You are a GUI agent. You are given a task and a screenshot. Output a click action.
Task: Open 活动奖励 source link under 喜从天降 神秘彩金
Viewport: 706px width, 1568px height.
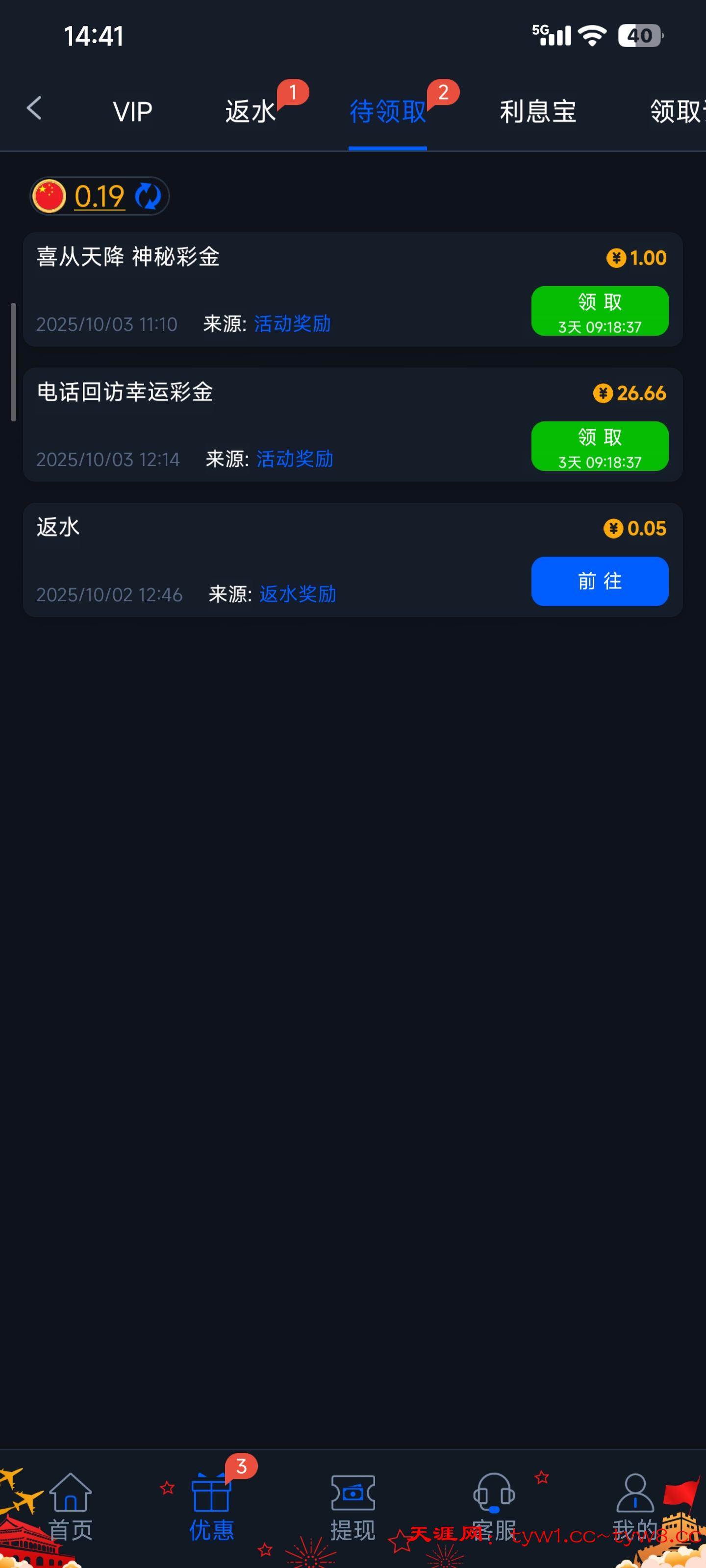(292, 324)
